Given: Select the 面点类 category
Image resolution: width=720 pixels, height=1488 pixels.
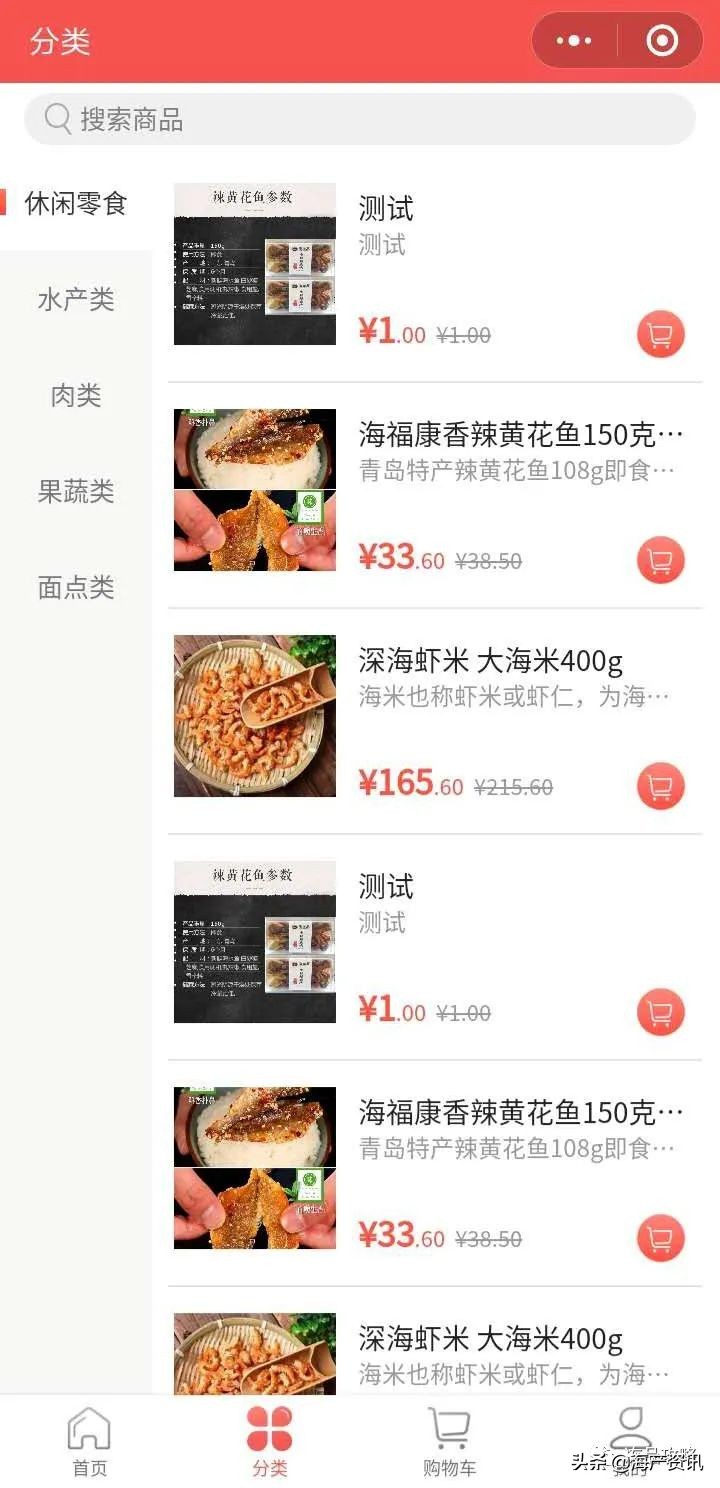Looking at the screenshot, I should (x=75, y=588).
